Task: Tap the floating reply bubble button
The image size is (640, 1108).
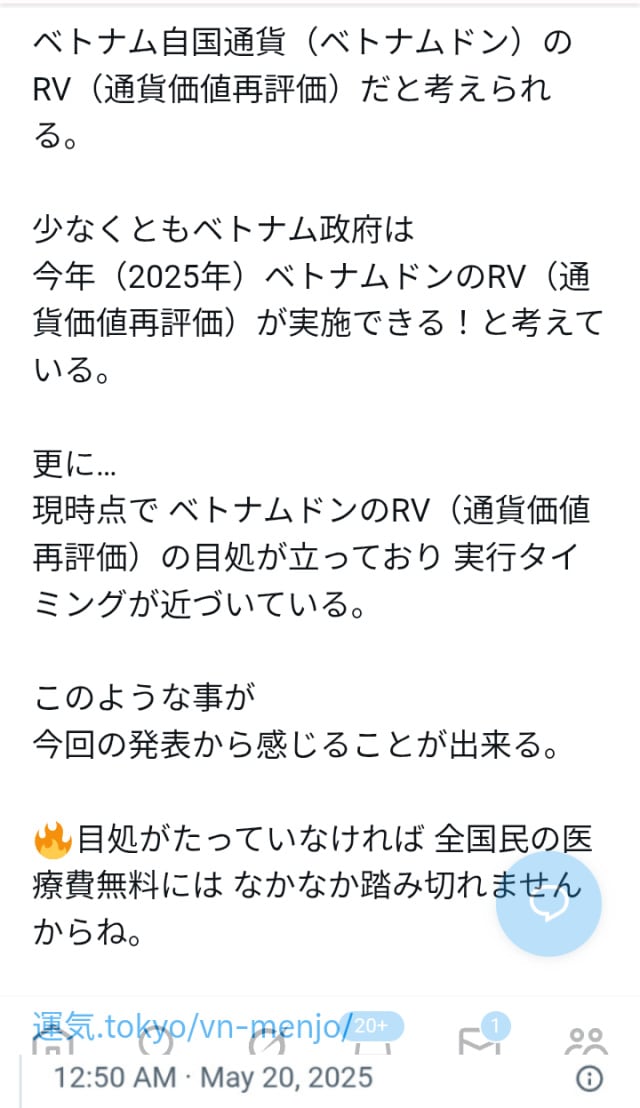Action: [549, 904]
